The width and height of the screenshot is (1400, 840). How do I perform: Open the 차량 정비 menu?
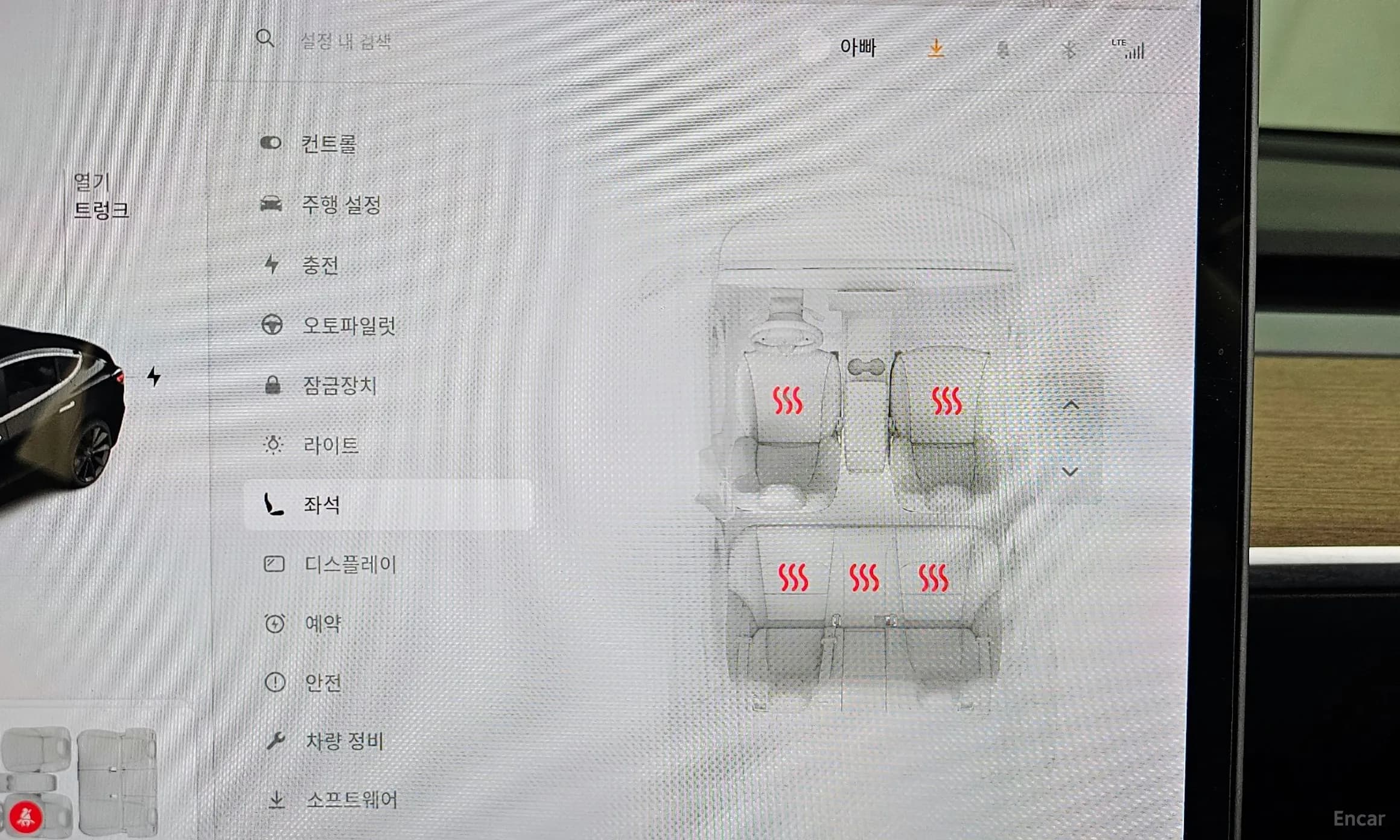344,741
